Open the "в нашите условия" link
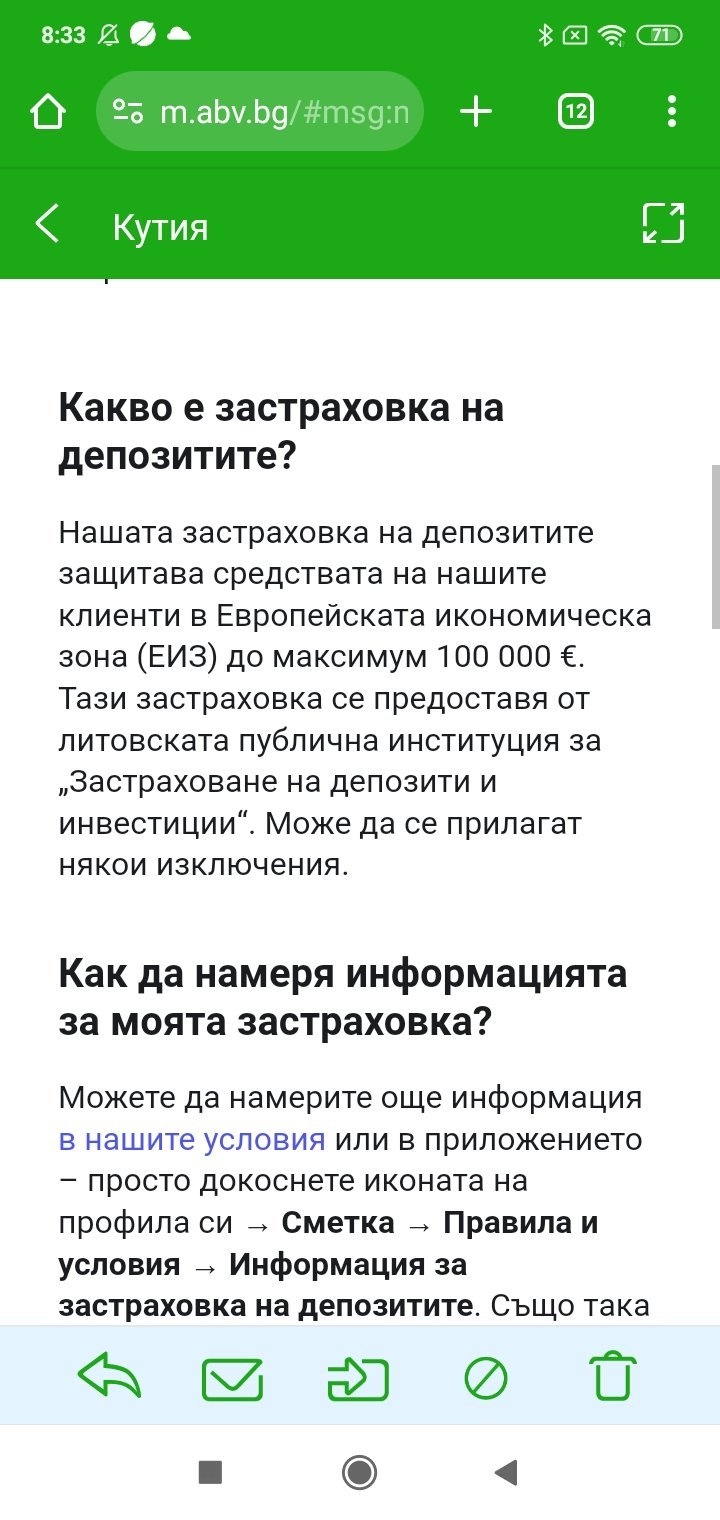Screen dimensions: 720x1520 pyautogui.click(x=192, y=1139)
